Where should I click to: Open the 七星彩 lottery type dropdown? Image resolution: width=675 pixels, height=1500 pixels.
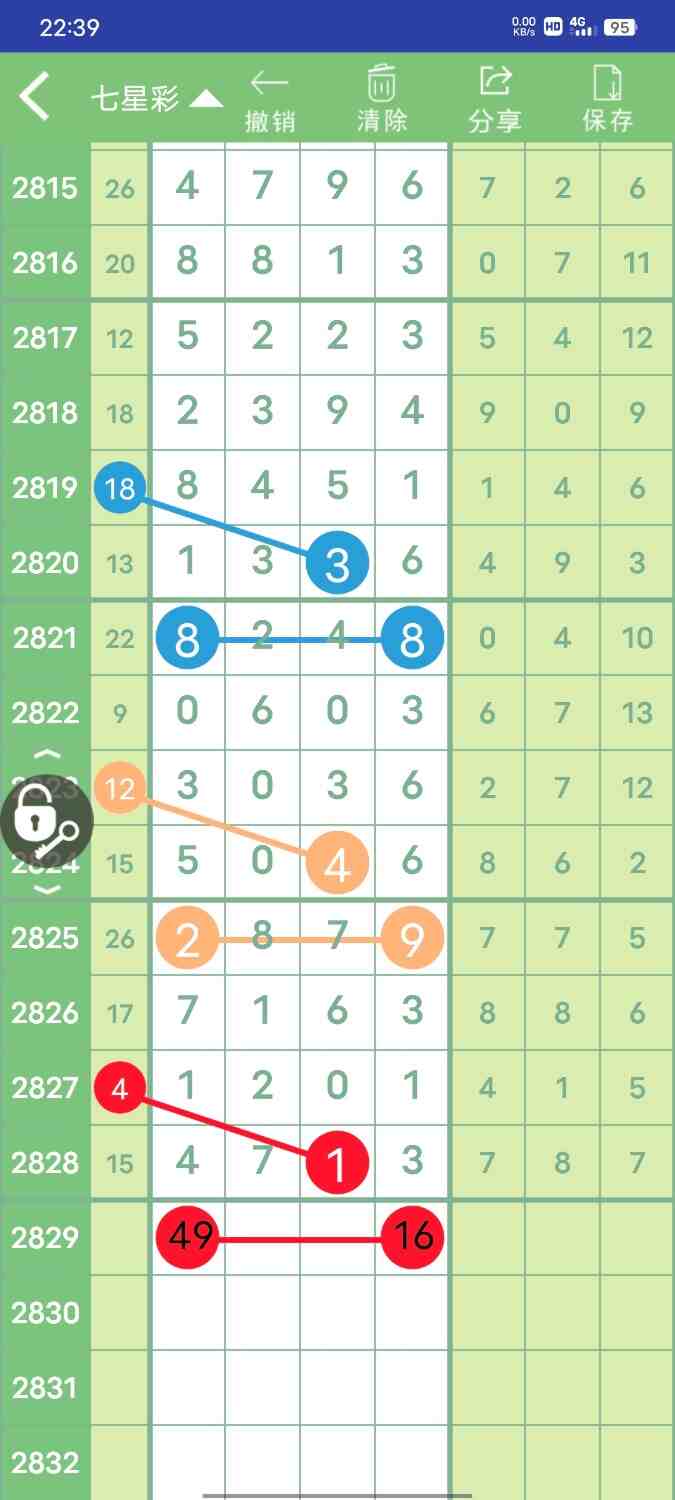coord(156,99)
